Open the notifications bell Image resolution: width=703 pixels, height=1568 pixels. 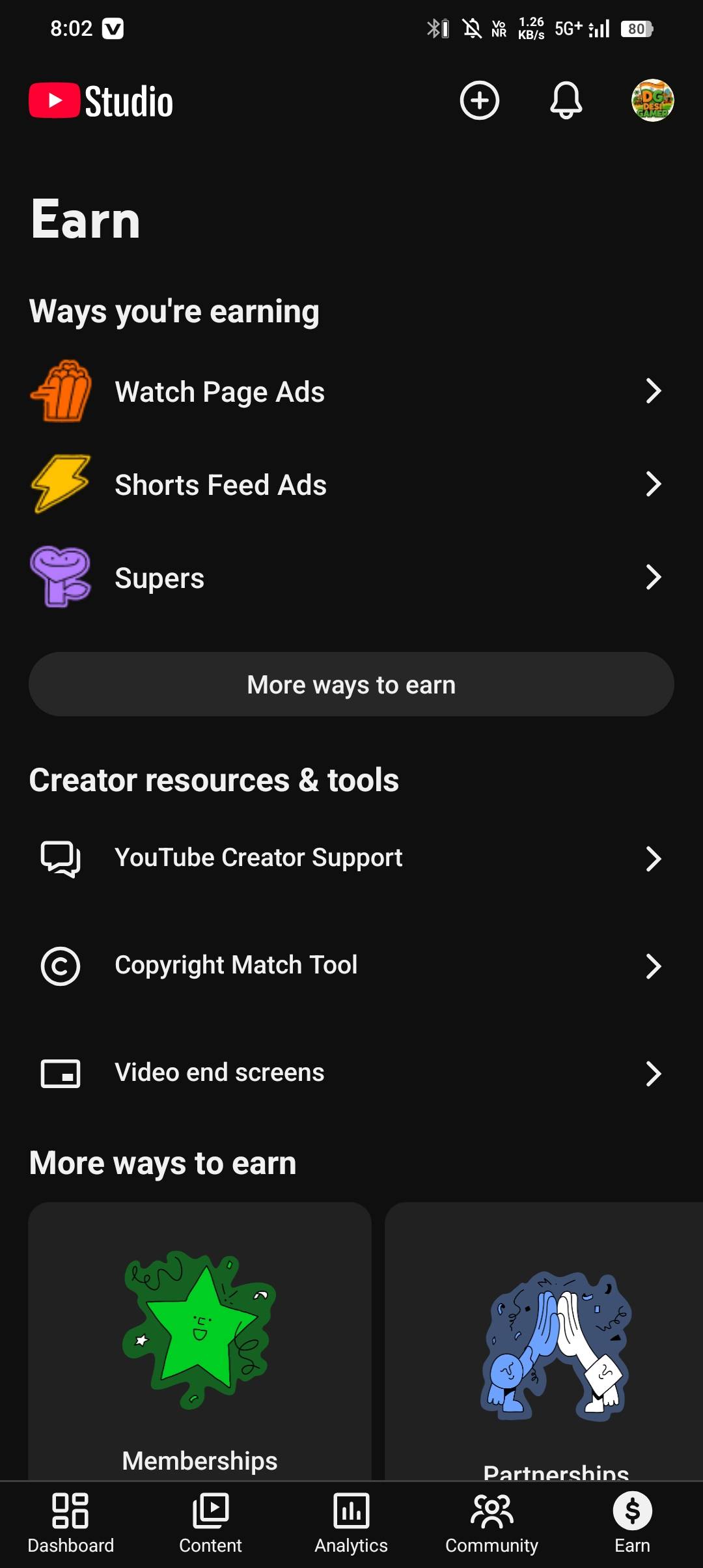[566, 101]
